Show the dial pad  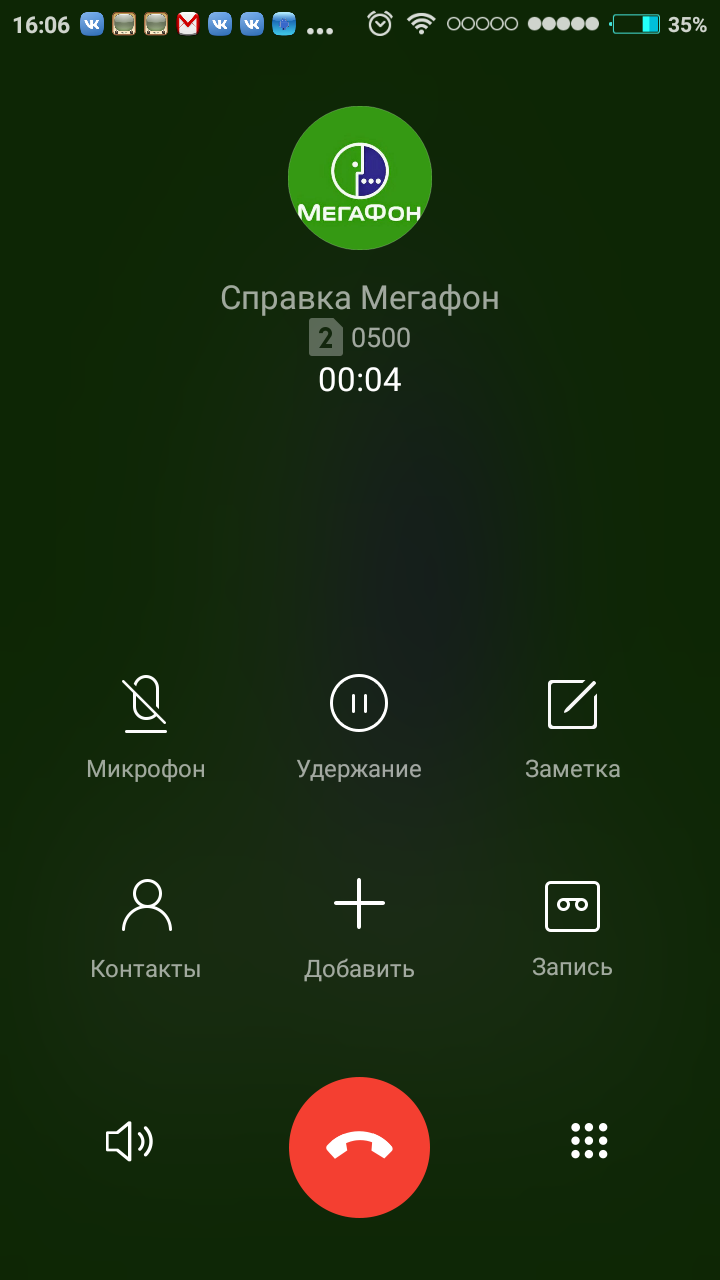[x=589, y=1141]
